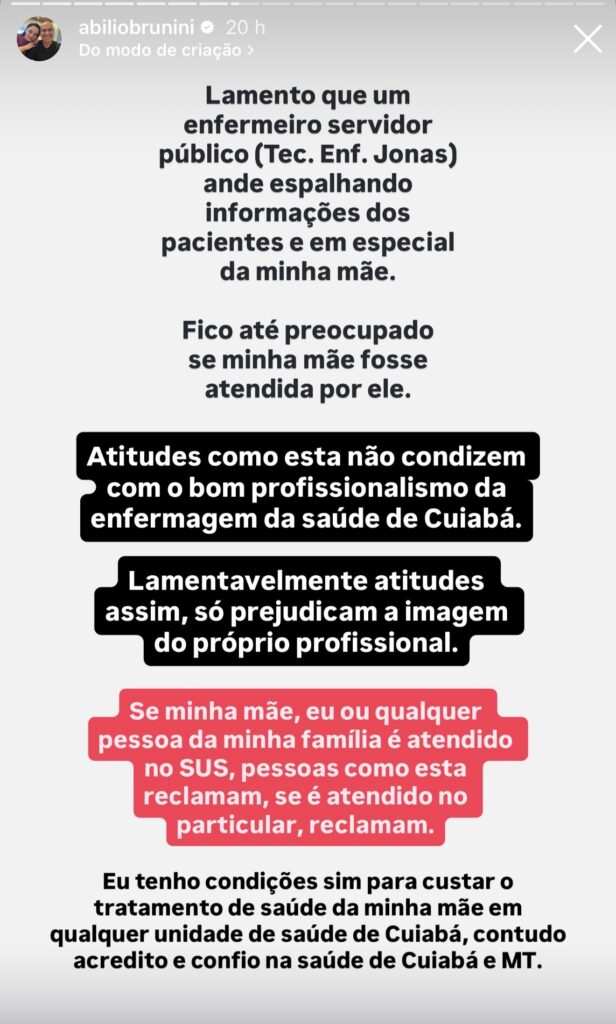Open the 'Do modo de criação' link
Screen dimensions: 616x1024
pyautogui.click(x=166, y=50)
